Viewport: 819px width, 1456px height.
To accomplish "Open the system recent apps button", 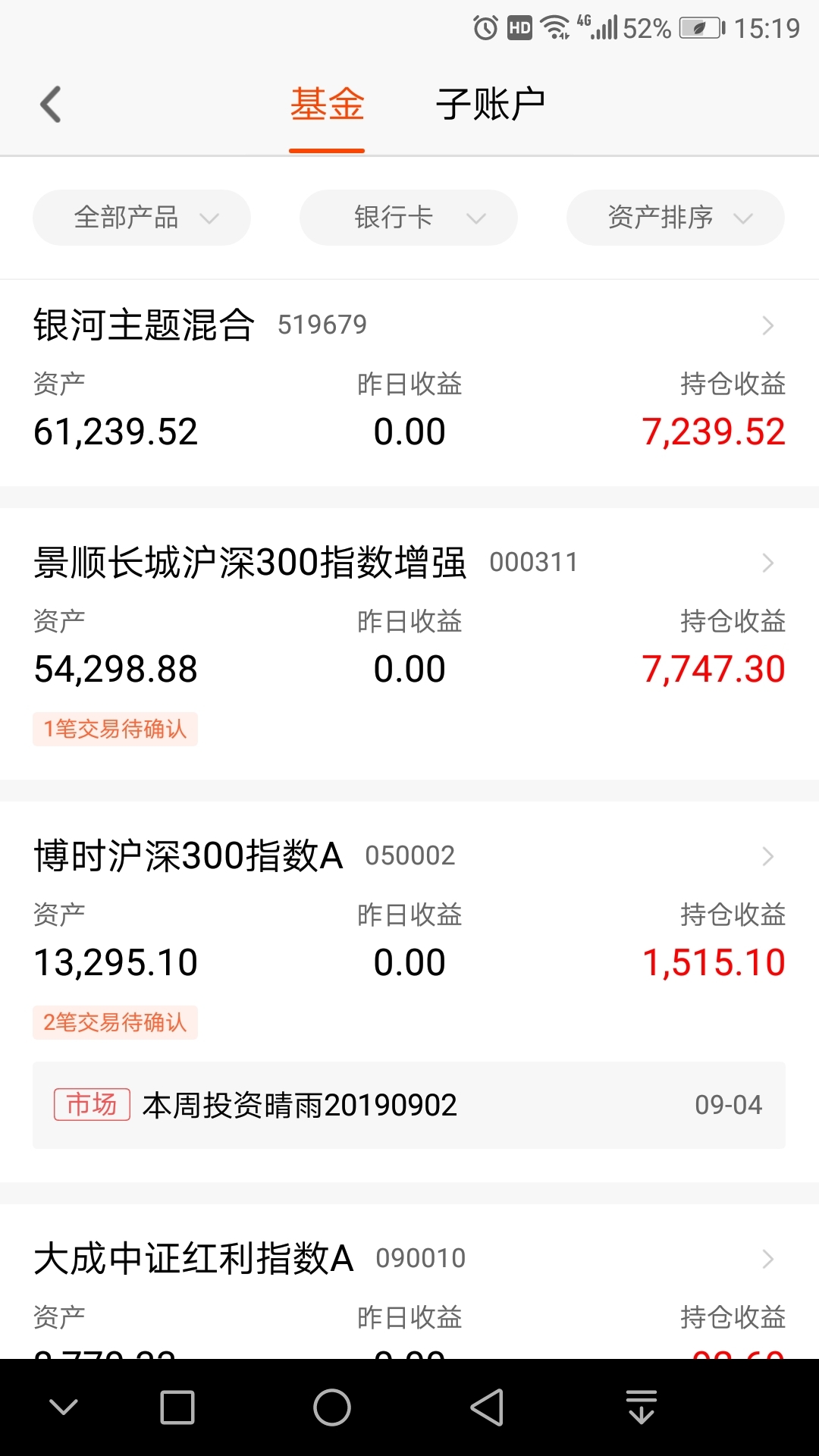I will [177, 1407].
